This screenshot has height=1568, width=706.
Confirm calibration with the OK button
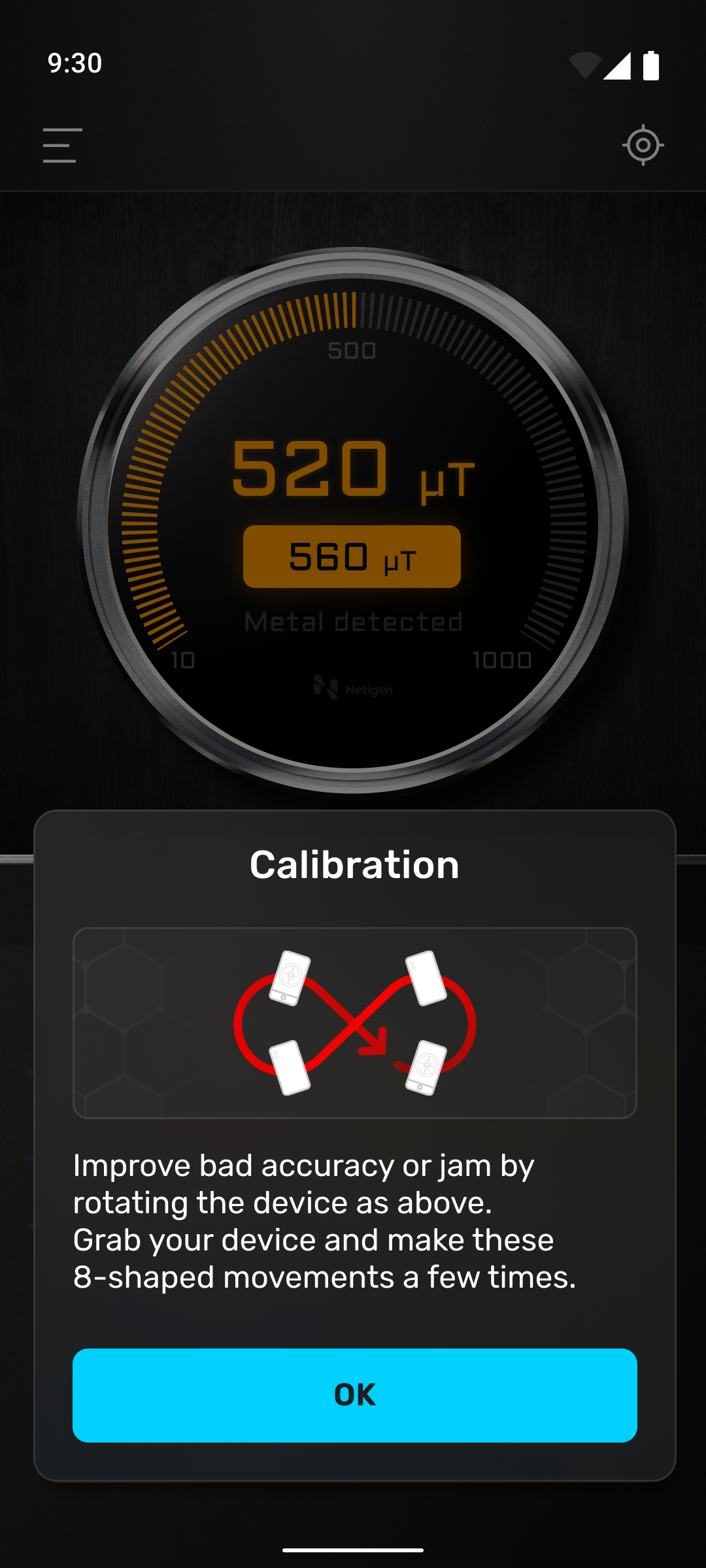(354, 1395)
